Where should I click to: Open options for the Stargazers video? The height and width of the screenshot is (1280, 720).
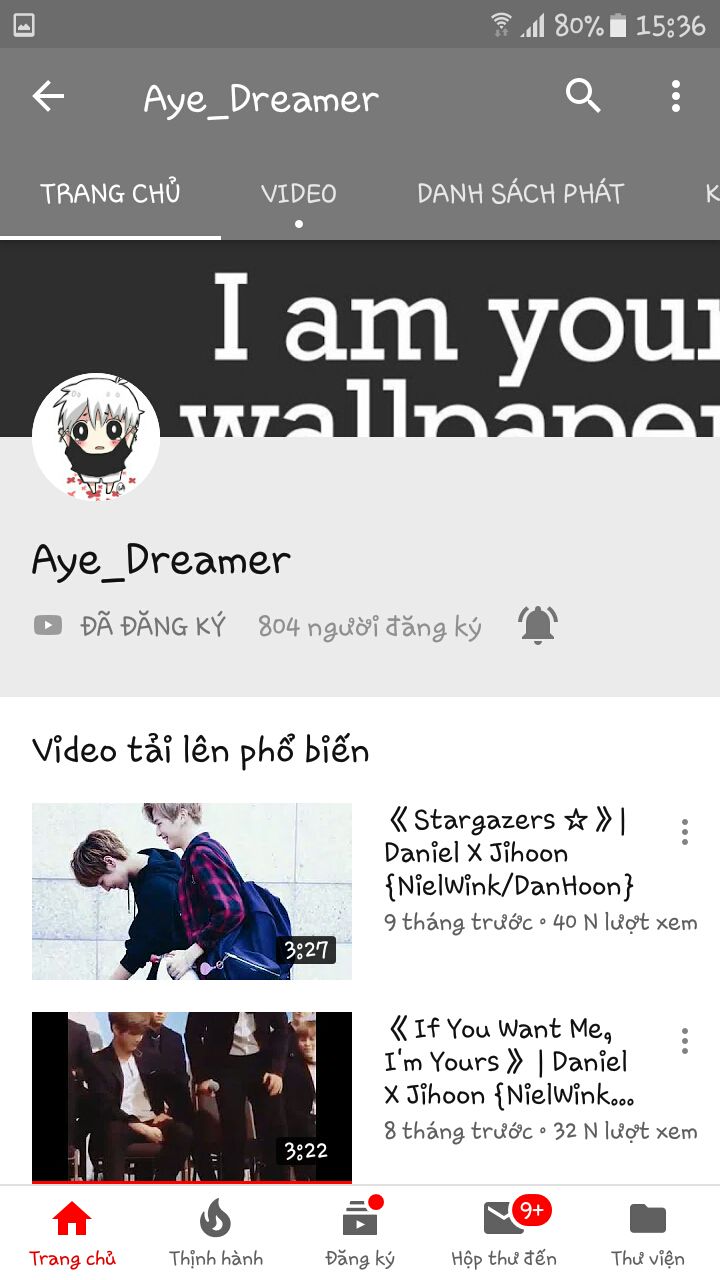pyautogui.click(x=685, y=832)
